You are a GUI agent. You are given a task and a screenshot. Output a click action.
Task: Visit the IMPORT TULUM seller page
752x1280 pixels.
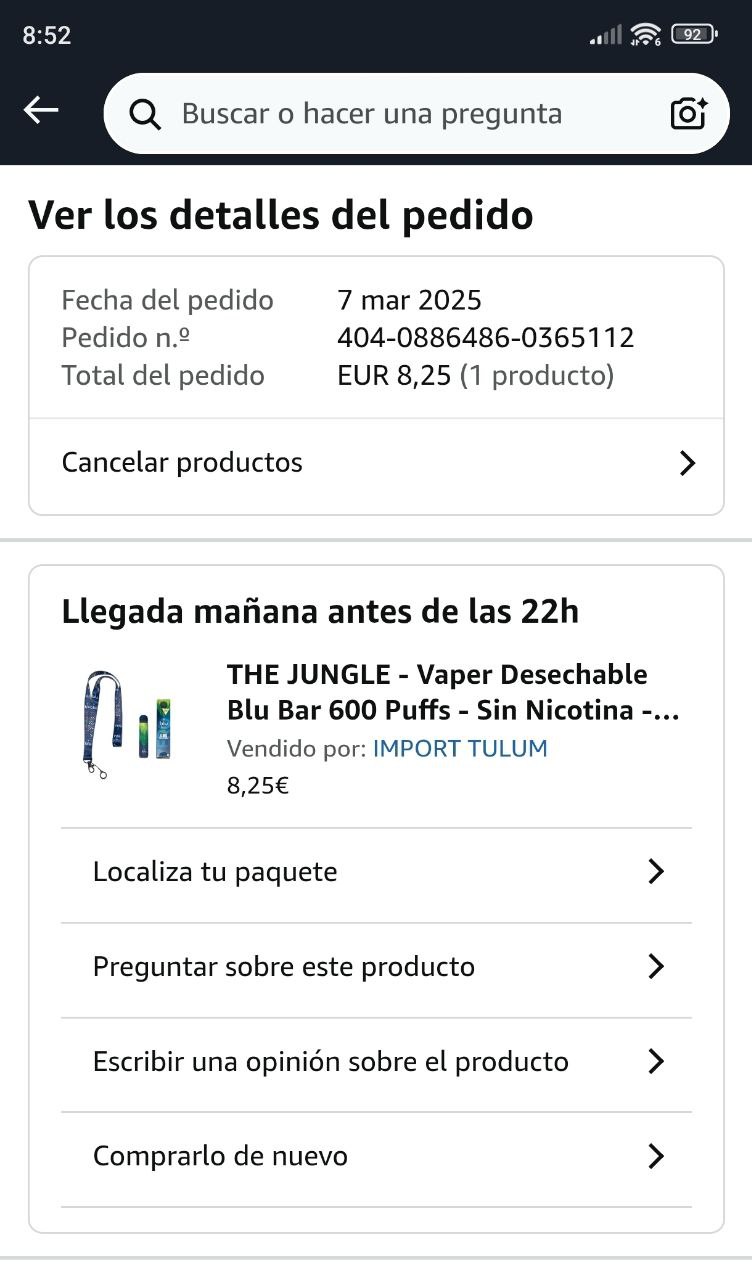coord(460,749)
